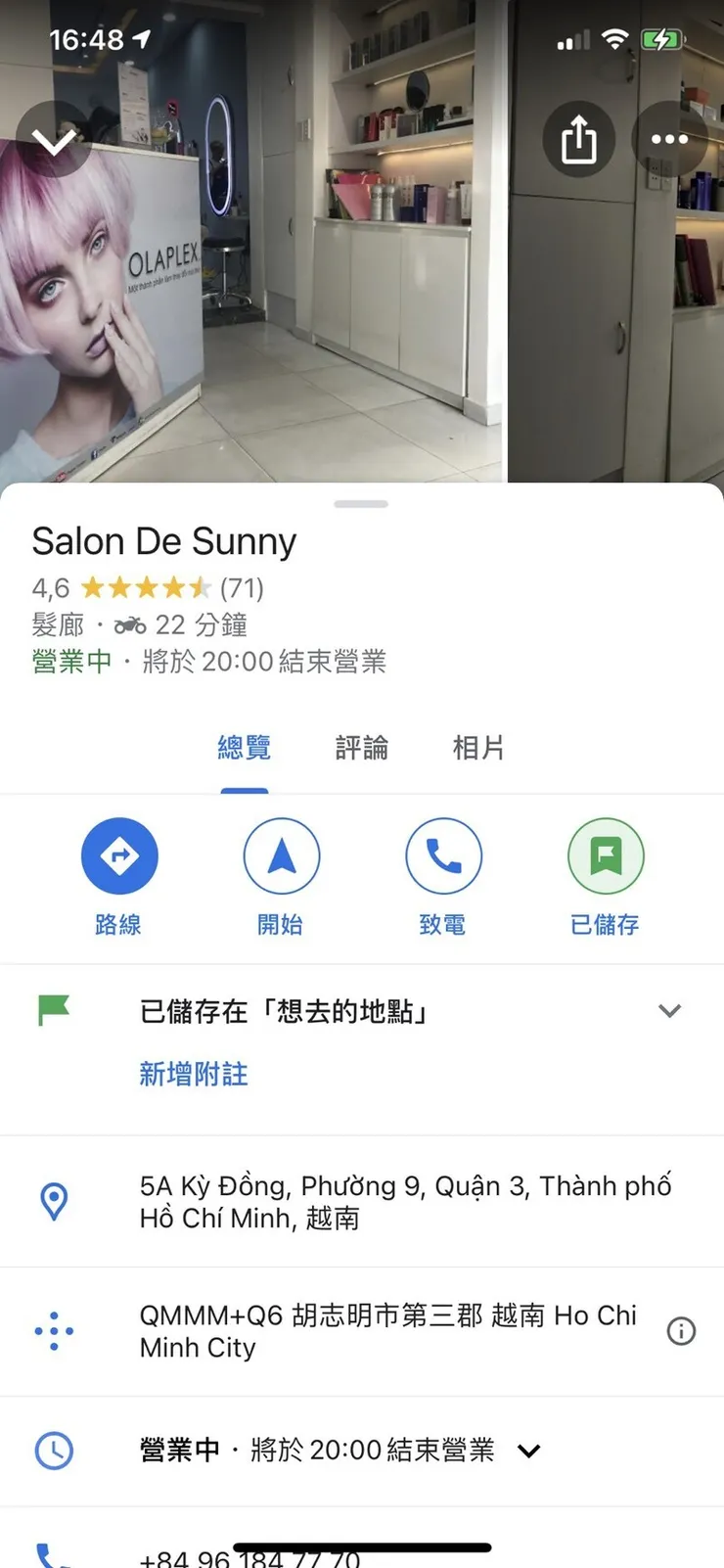The width and height of the screenshot is (724, 1568).
Task: Expand the 「想去的地點」 saved list chevron
Action: tap(669, 1011)
